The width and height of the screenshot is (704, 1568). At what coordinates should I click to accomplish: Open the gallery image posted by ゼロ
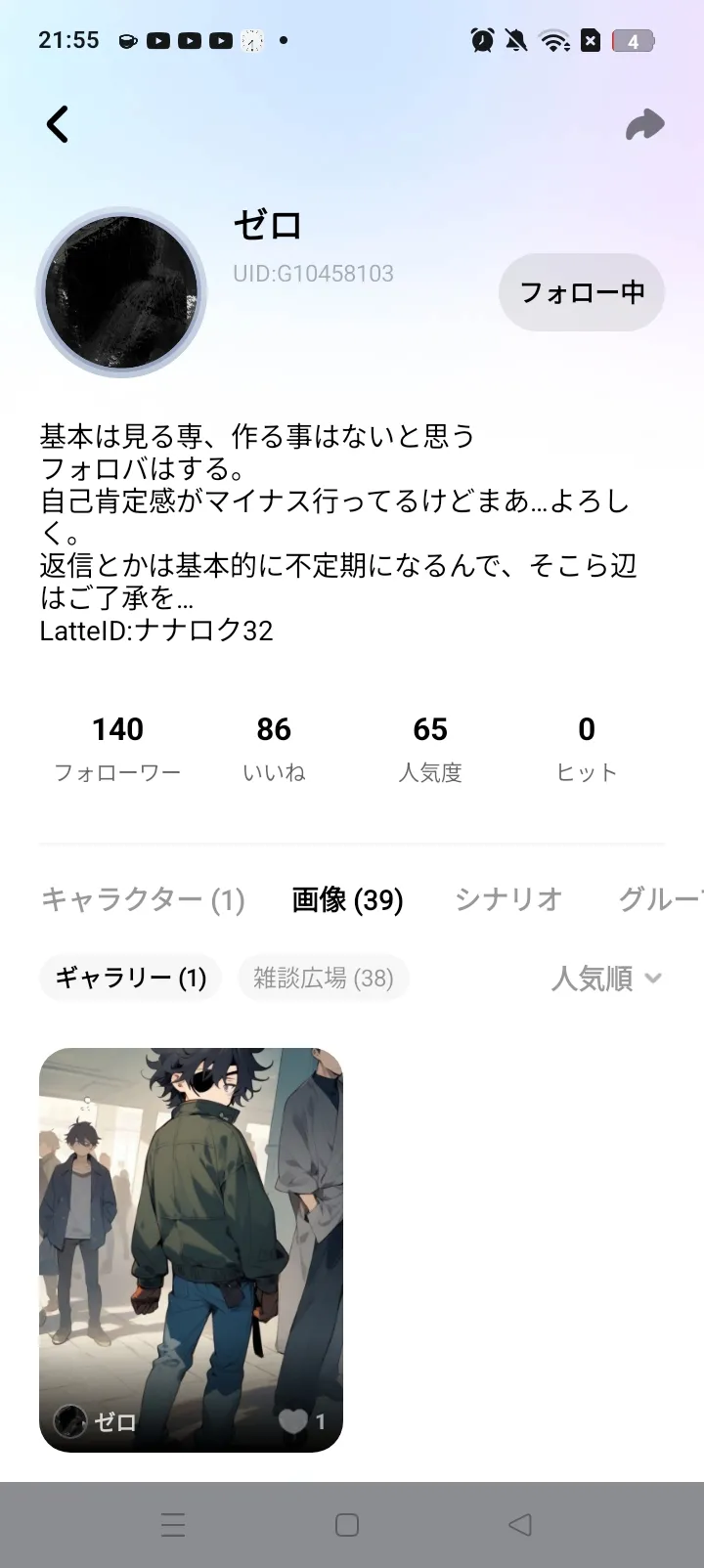click(191, 1232)
